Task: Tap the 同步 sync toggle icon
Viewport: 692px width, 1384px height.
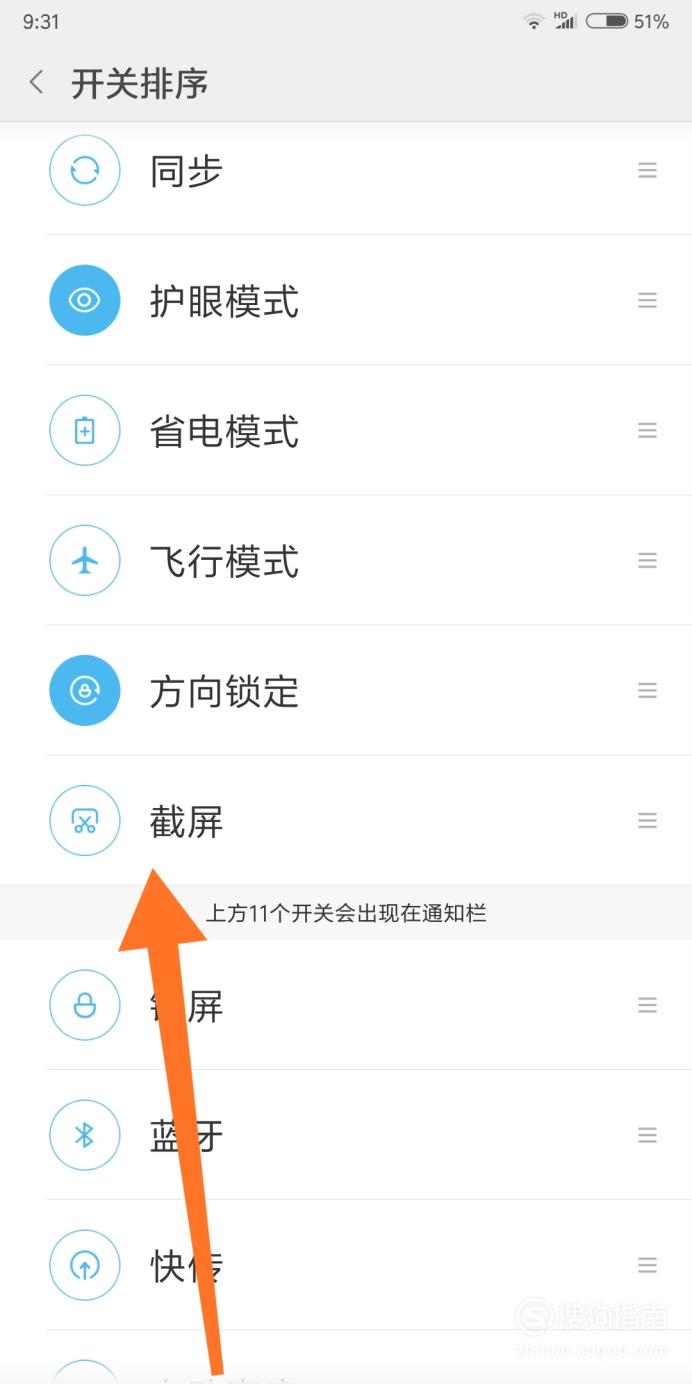Action: [85, 170]
